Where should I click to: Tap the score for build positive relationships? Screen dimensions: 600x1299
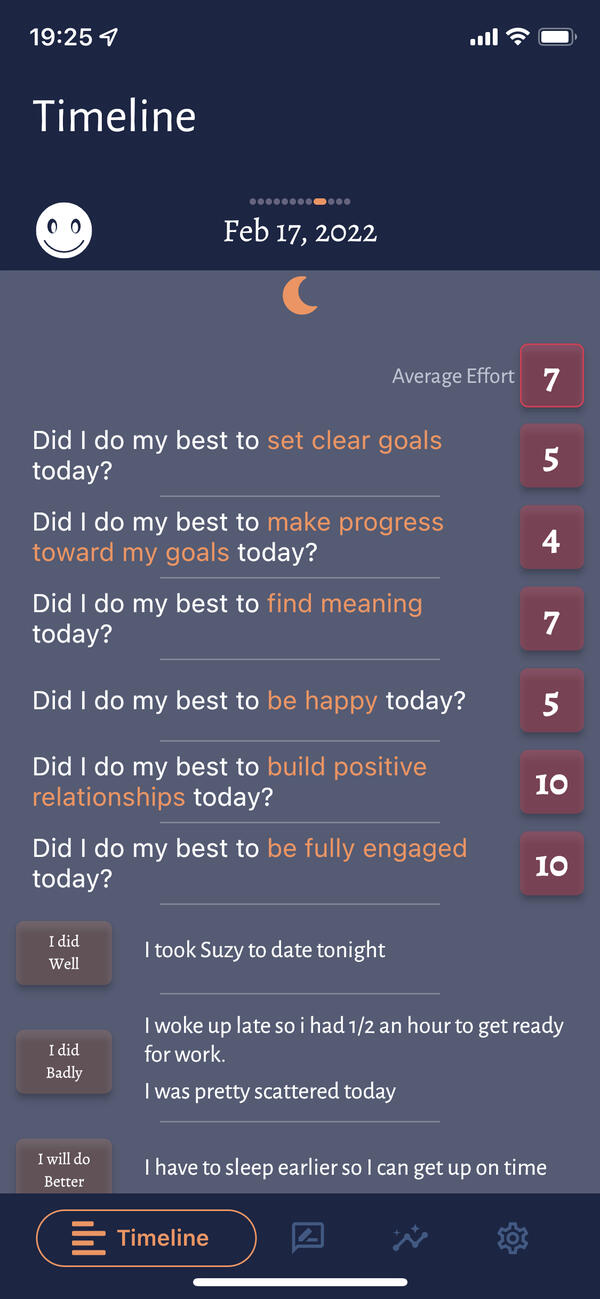[551, 783]
